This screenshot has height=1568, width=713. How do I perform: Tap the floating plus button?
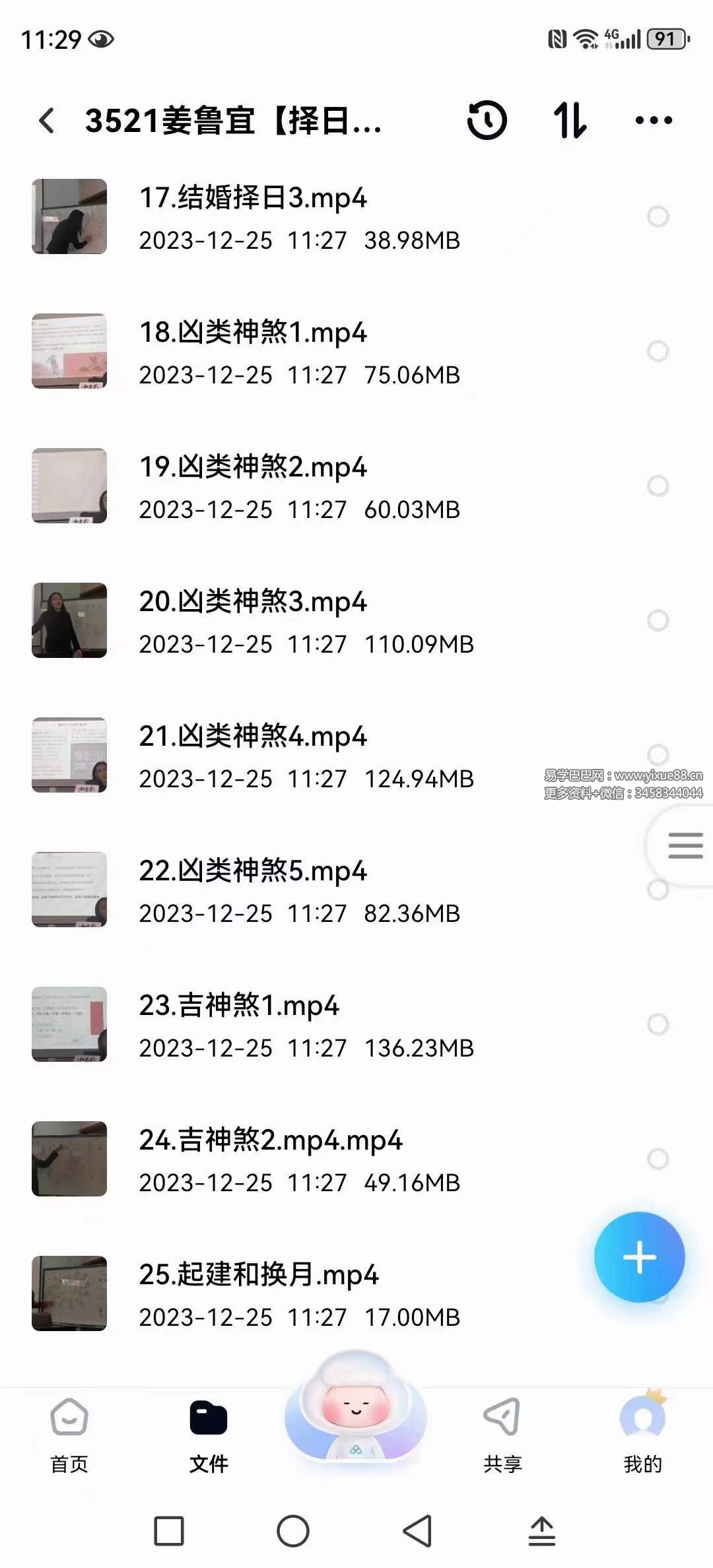point(640,1258)
